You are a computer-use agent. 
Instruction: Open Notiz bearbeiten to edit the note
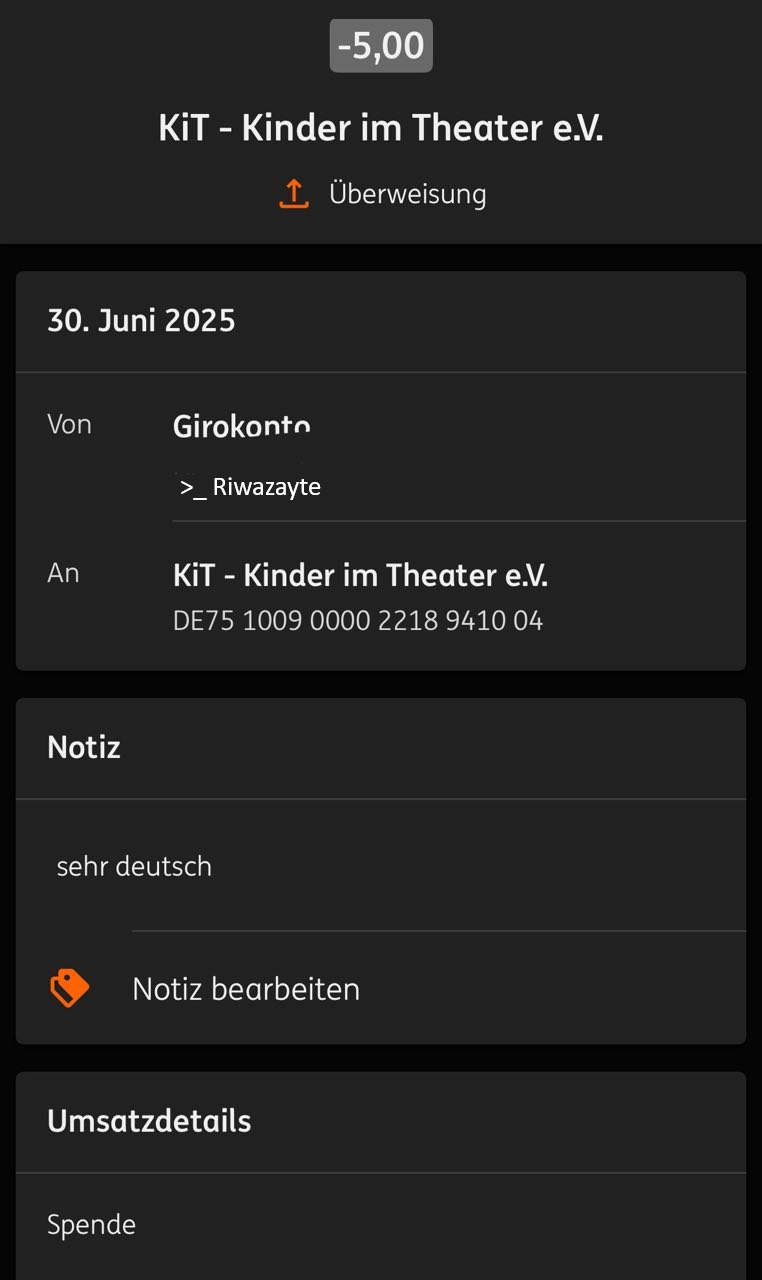[x=246, y=989]
